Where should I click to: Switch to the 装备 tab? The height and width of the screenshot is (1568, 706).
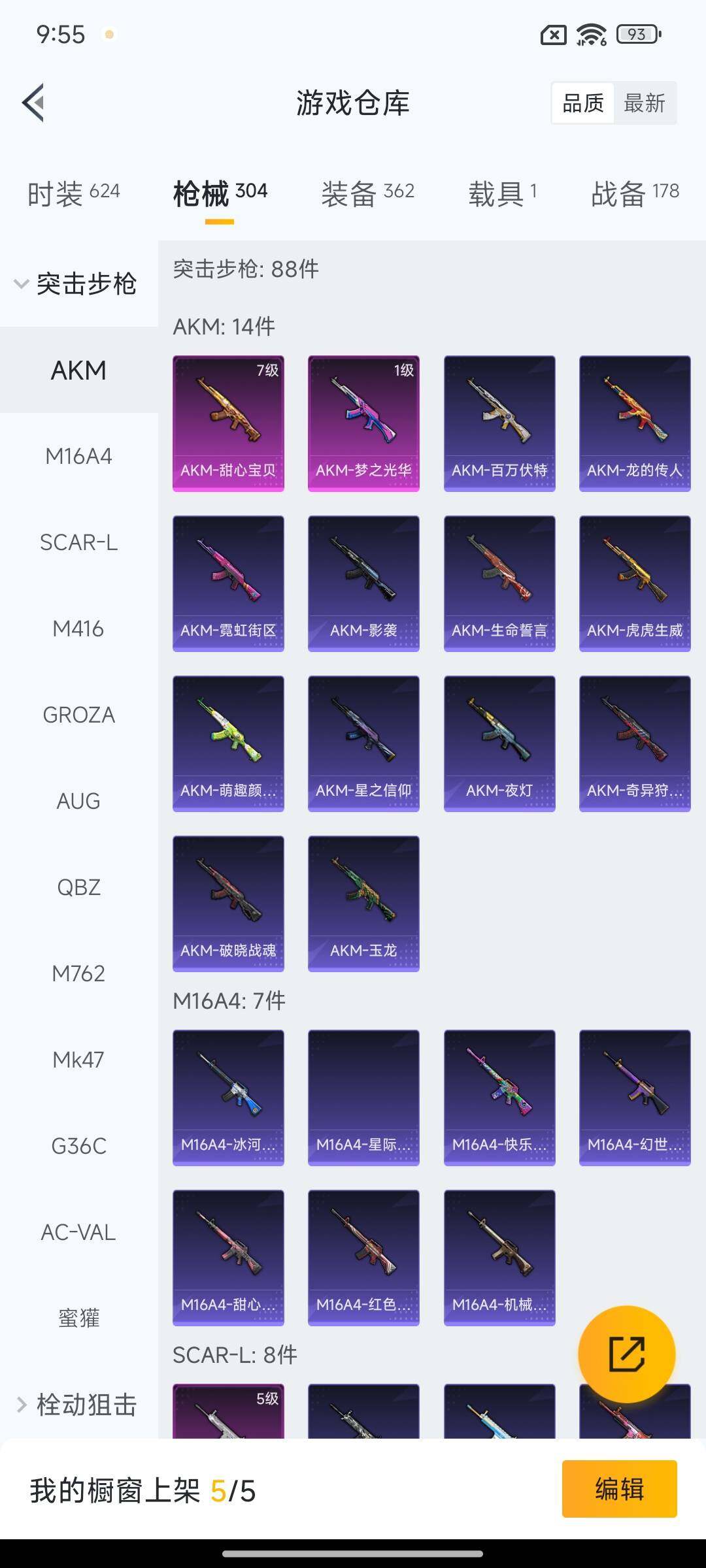367,193
